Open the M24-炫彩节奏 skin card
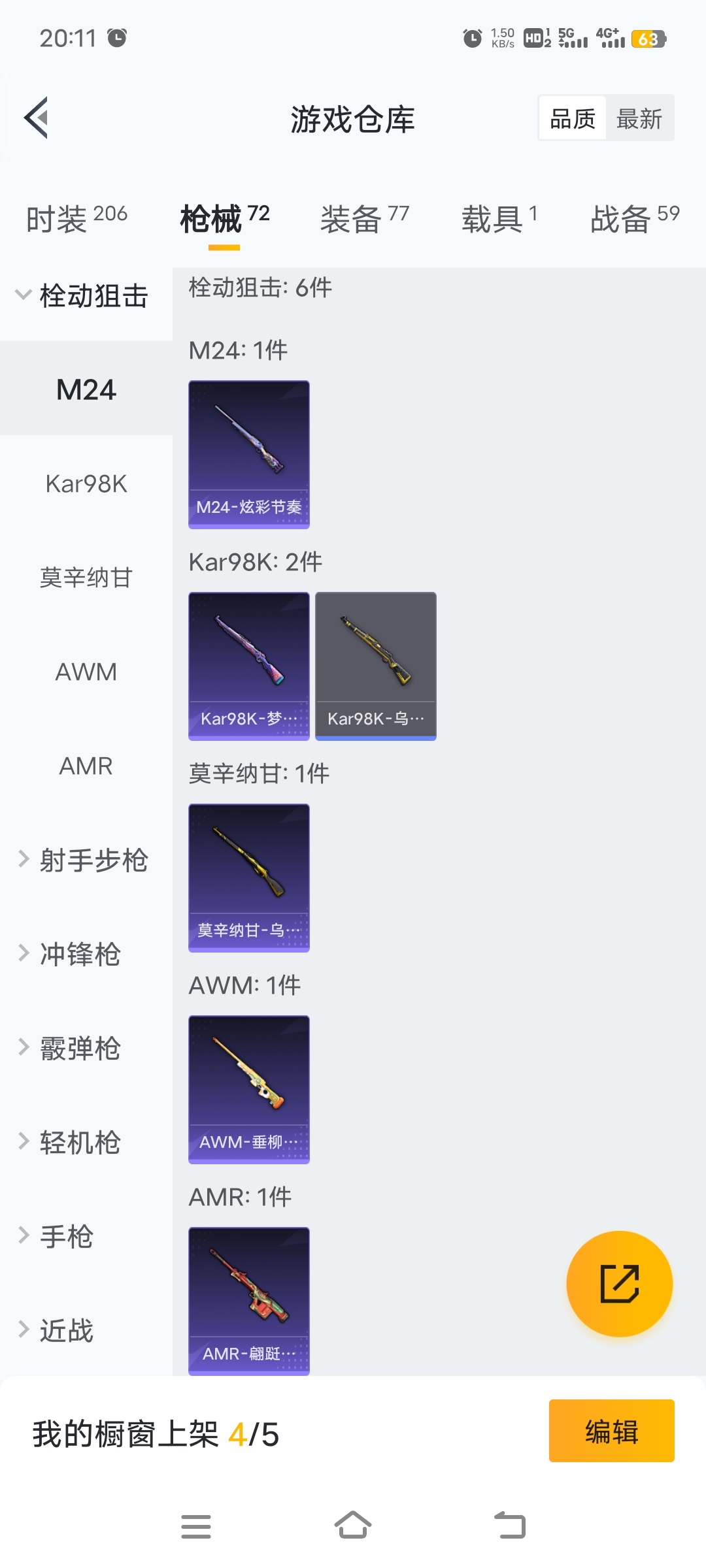 click(249, 454)
